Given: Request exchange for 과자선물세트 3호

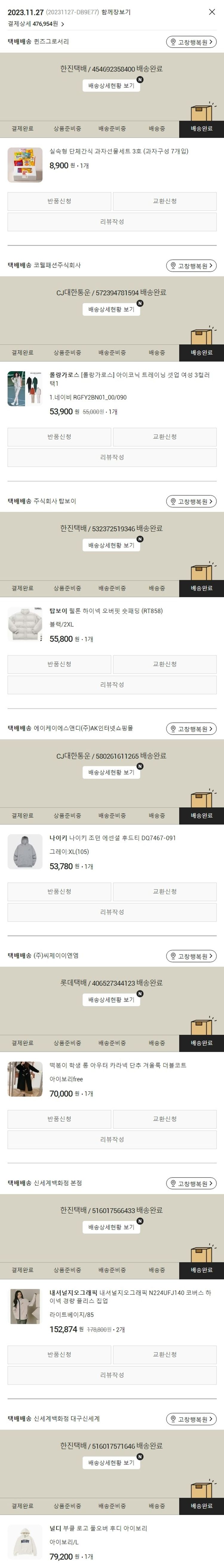Looking at the screenshot, I should [x=165, y=201].
